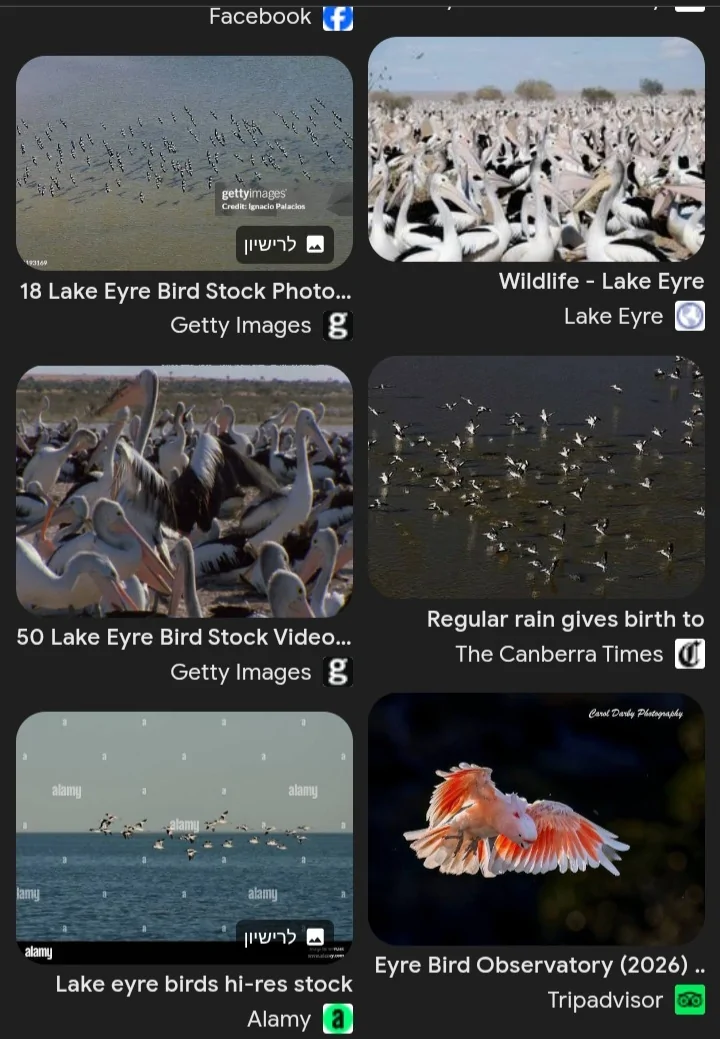Open the 'Wildlife - Lake Eyre' result title
The width and height of the screenshot is (720, 1039).
pos(601,282)
